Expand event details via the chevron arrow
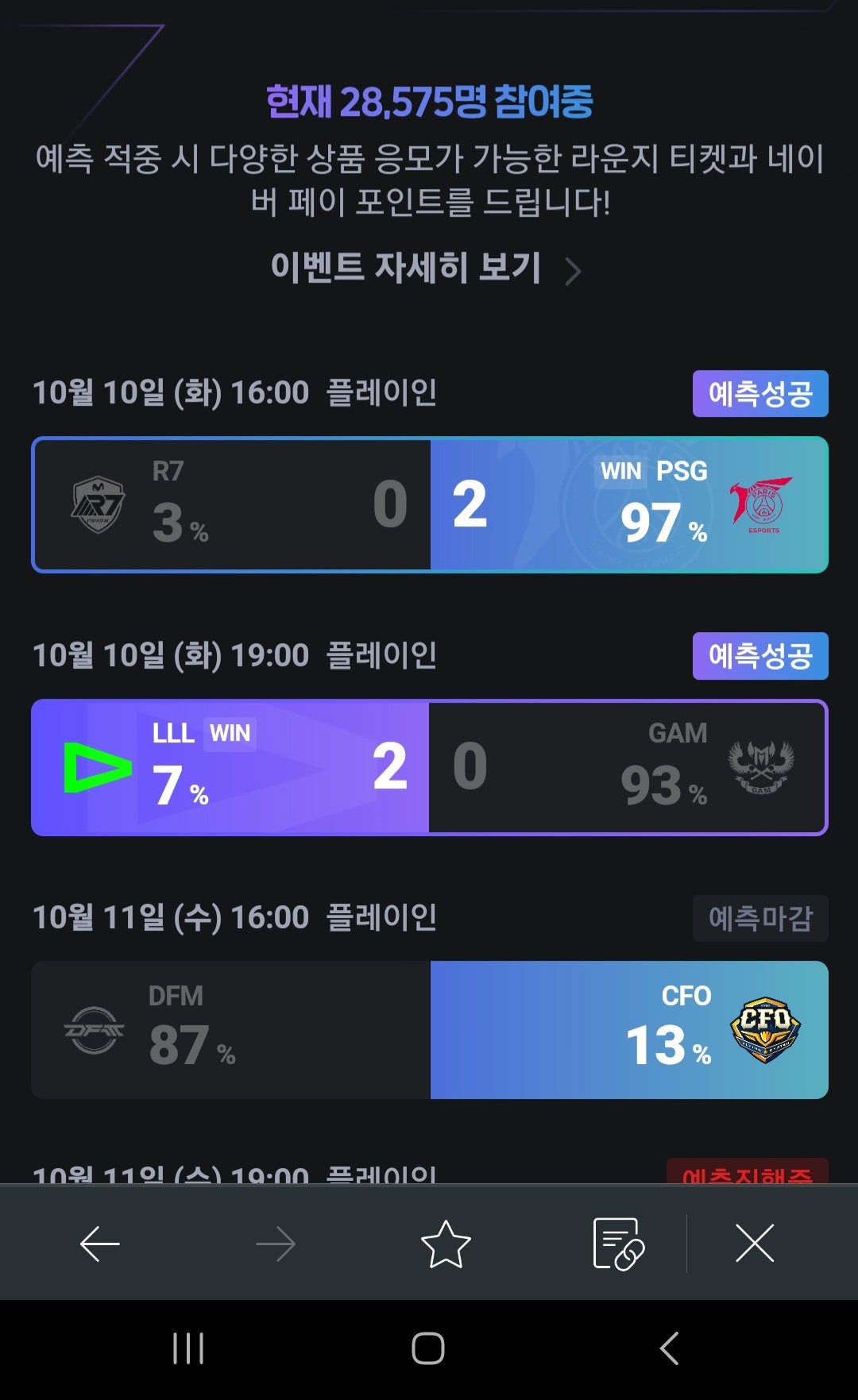This screenshot has width=858, height=1400. click(x=574, y=270)
